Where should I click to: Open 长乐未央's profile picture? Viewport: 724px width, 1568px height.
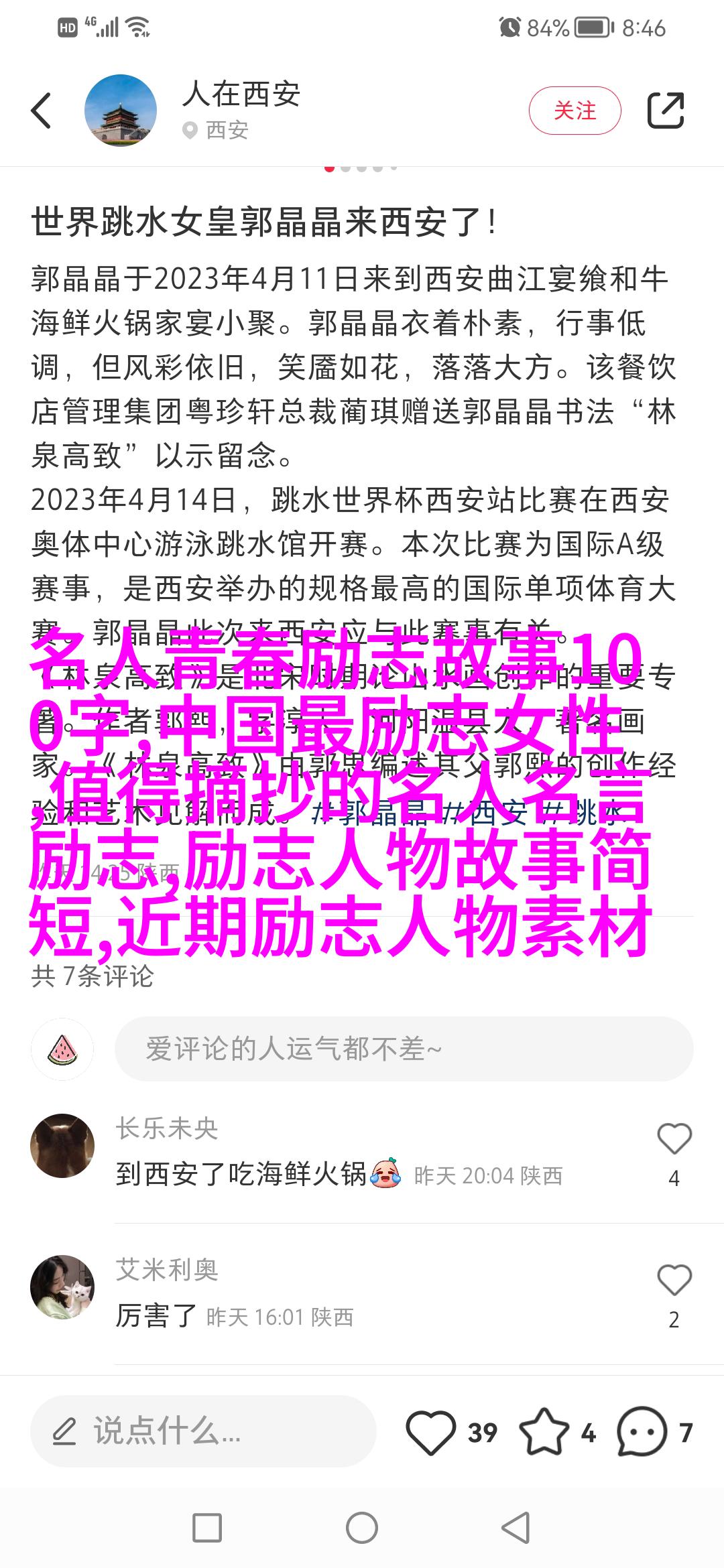coord(62,1146)
